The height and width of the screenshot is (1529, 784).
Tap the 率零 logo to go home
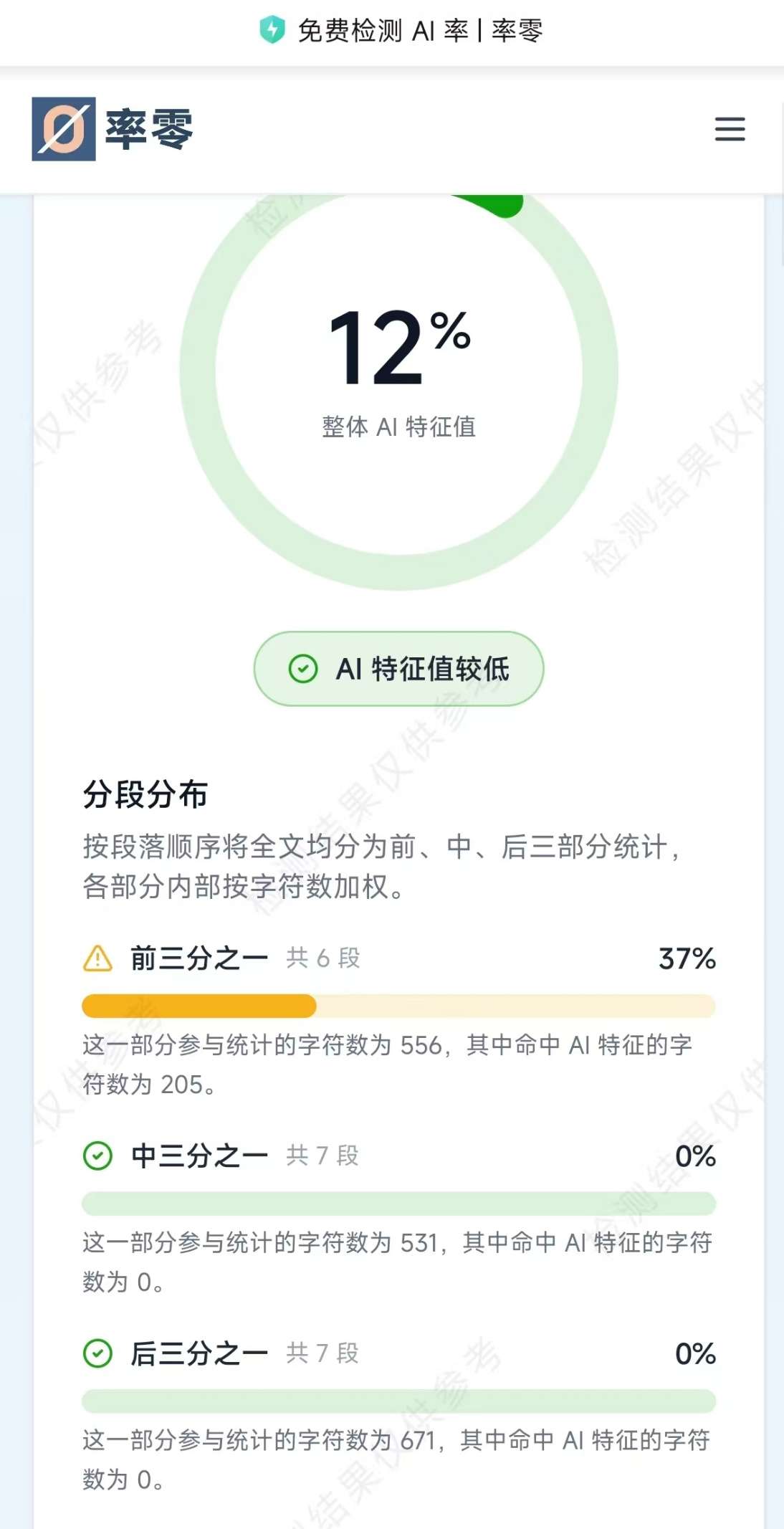click(x=113, y=129)
